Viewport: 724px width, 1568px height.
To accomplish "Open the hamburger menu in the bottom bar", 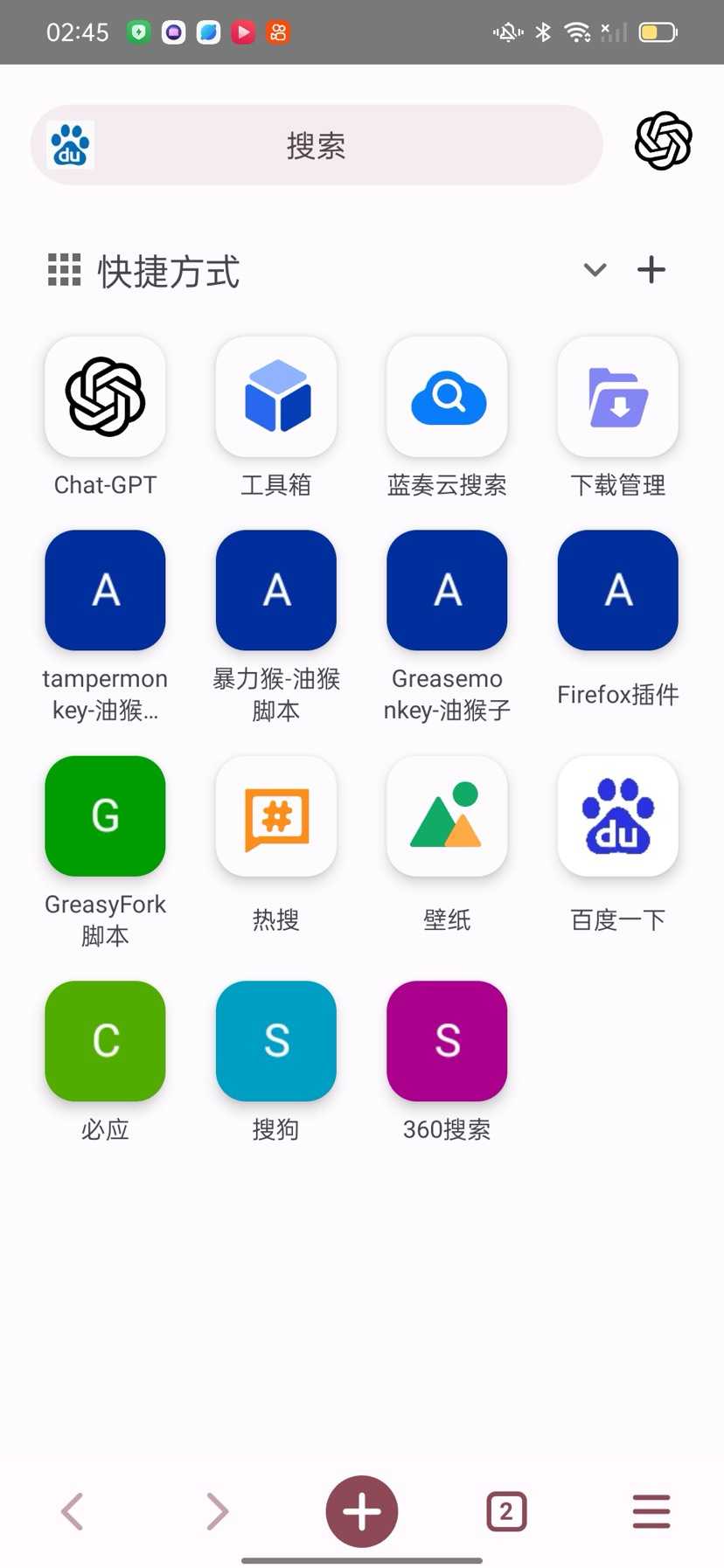I will [x=651, y=1511].
